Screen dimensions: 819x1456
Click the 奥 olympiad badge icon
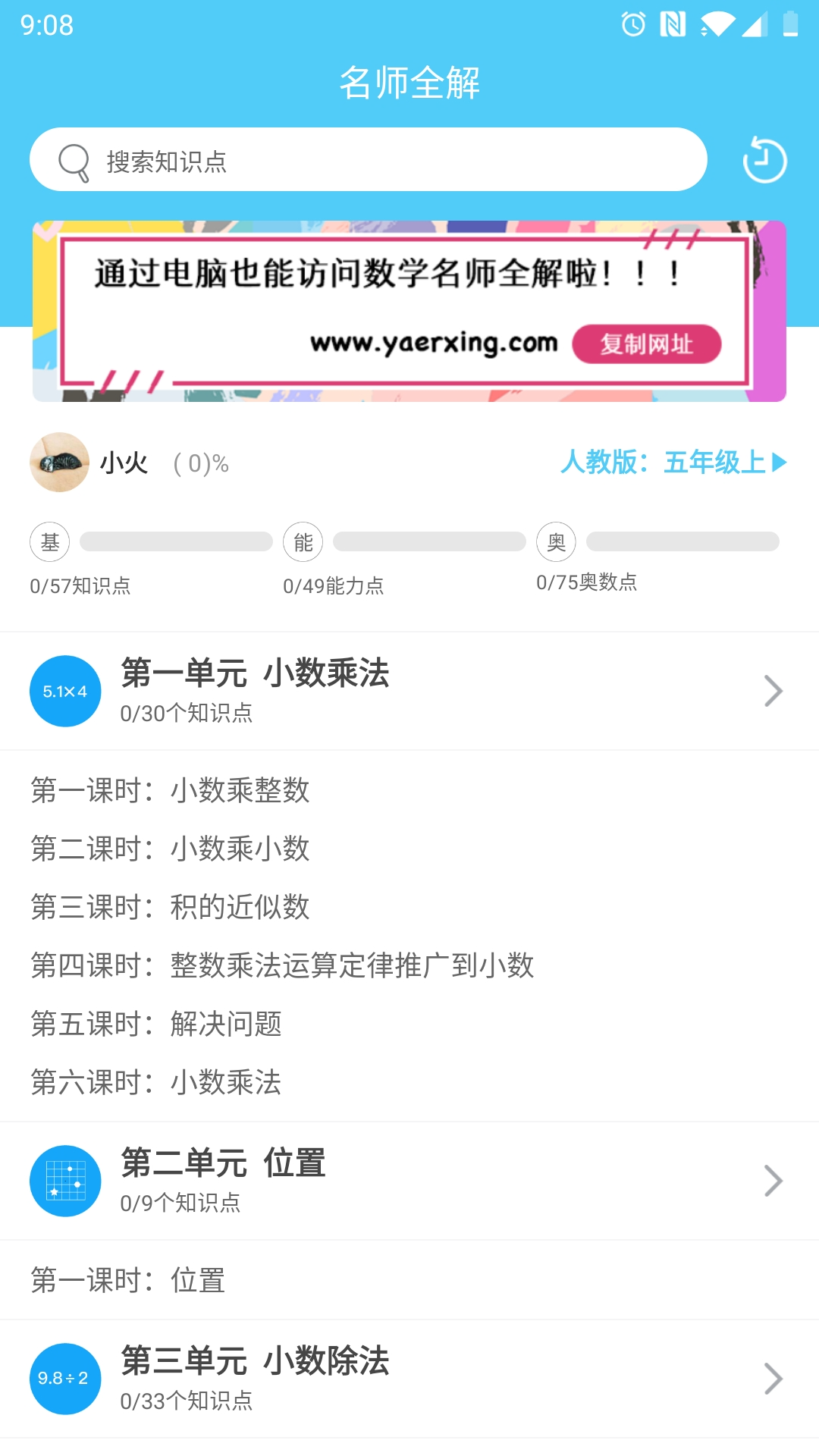click(556, 541)
